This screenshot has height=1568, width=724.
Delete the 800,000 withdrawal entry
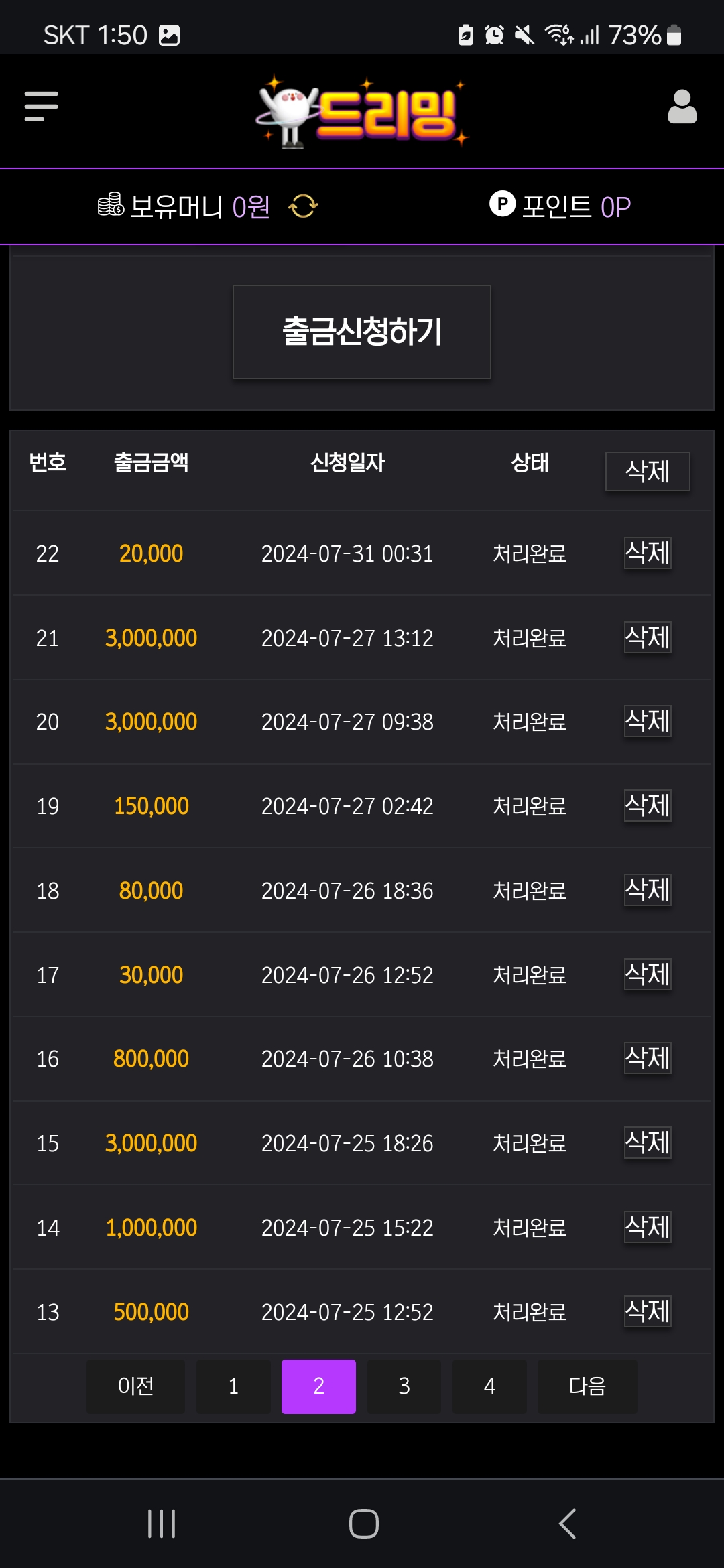tap(647, 1059)
